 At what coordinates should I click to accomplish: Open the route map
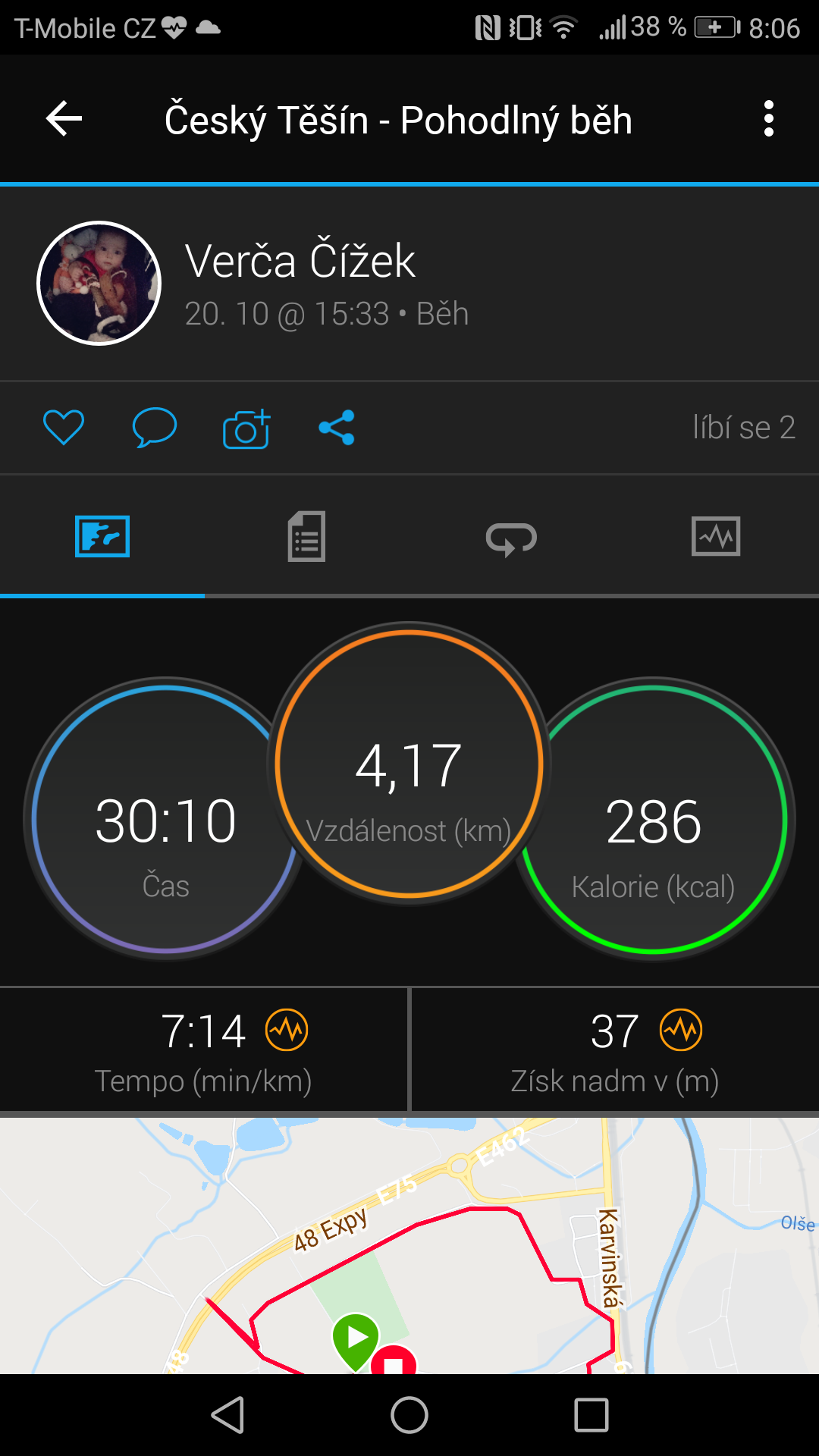409,1245
